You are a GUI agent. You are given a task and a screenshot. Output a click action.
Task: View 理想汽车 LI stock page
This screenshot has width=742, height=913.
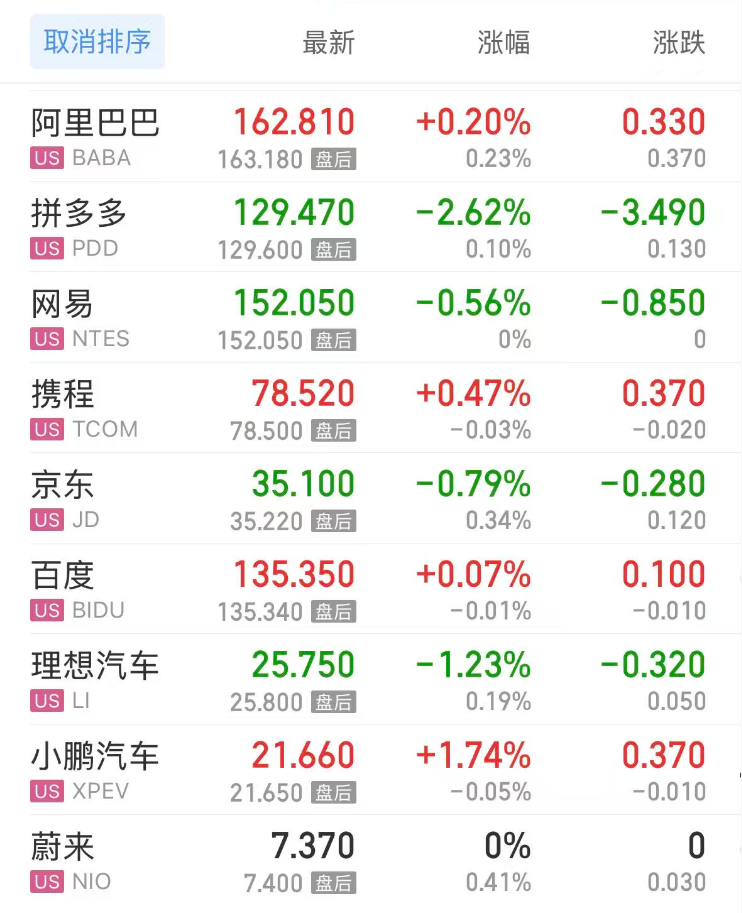(96, 680)
